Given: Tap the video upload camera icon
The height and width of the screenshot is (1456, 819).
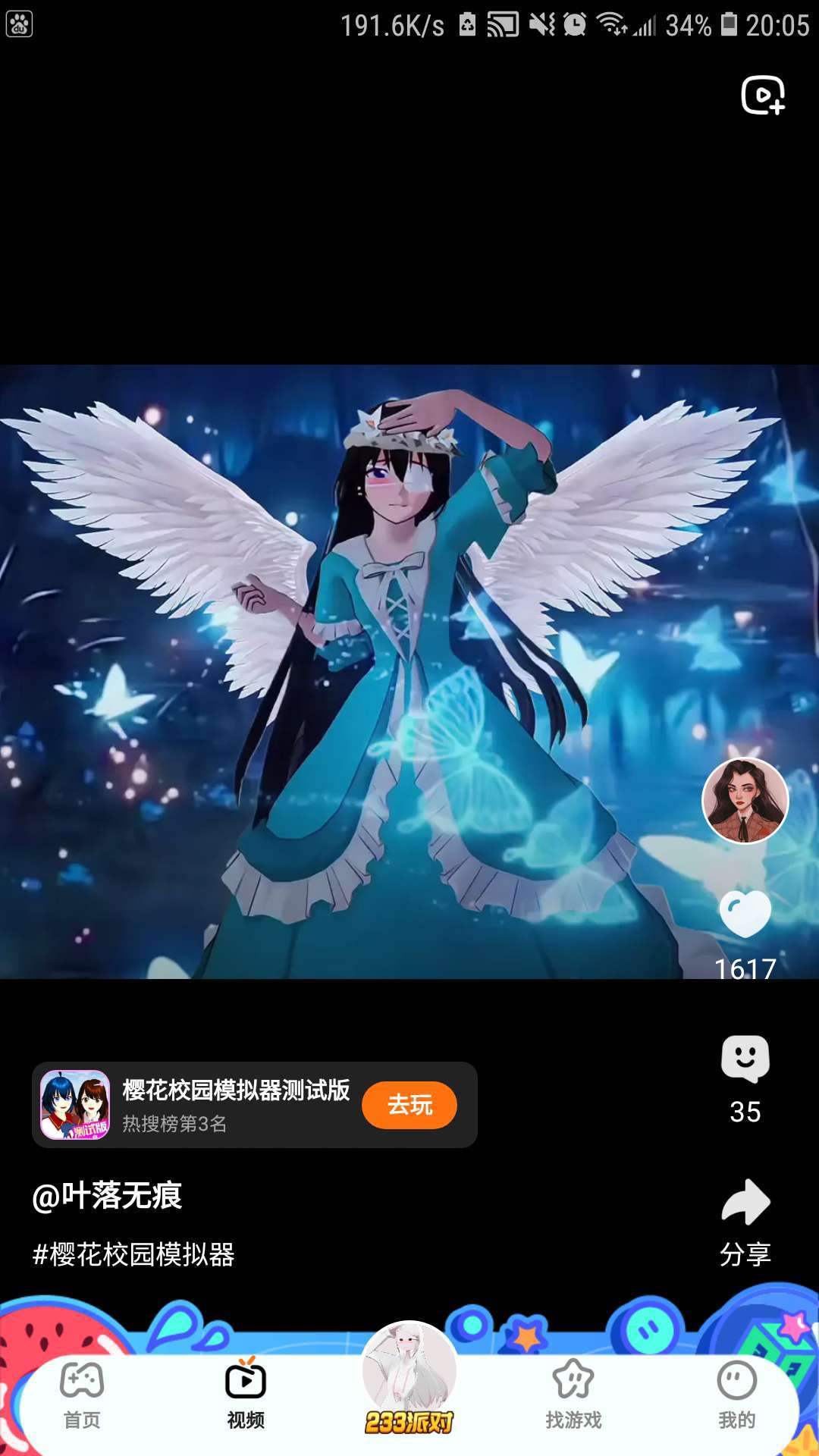Looking at the screenshot, I should [762, 95].
